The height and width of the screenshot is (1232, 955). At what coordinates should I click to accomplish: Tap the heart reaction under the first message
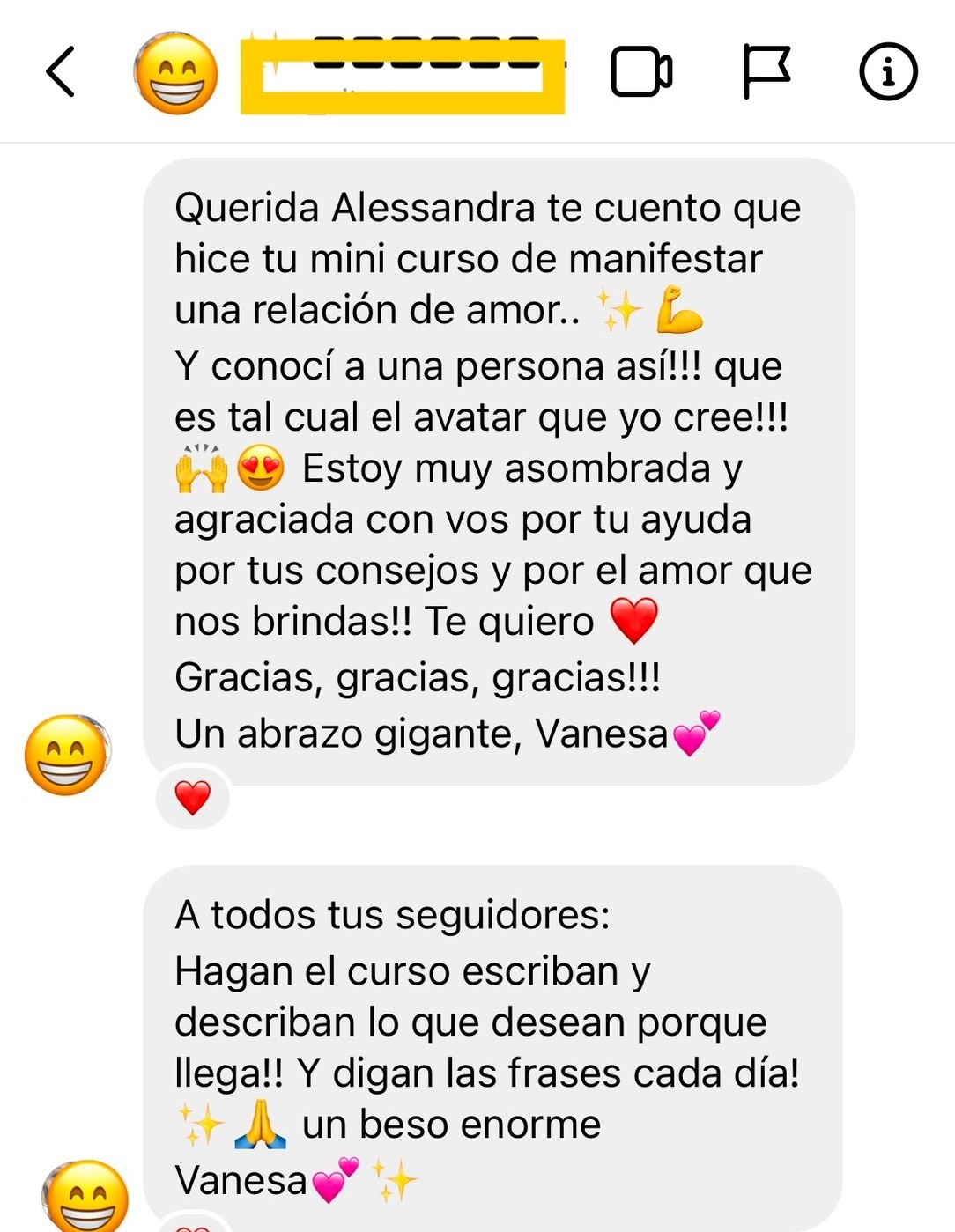193,798
